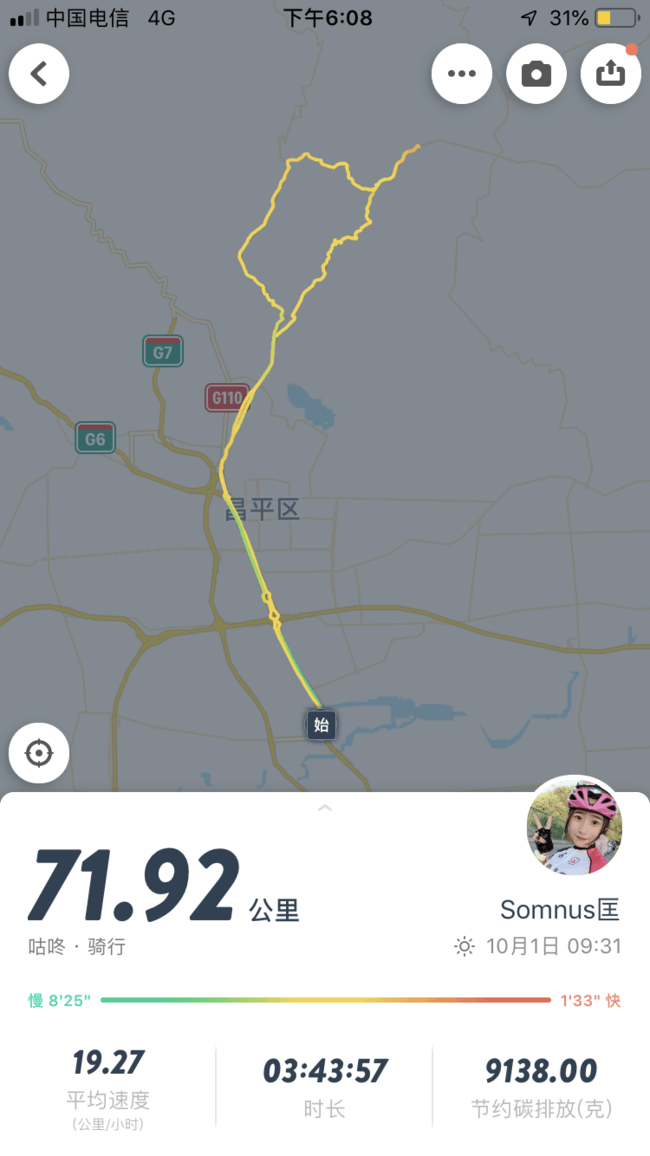Open the three-dot more options menu
Screen dimensions: 650x1156
[x=462, y=74]
